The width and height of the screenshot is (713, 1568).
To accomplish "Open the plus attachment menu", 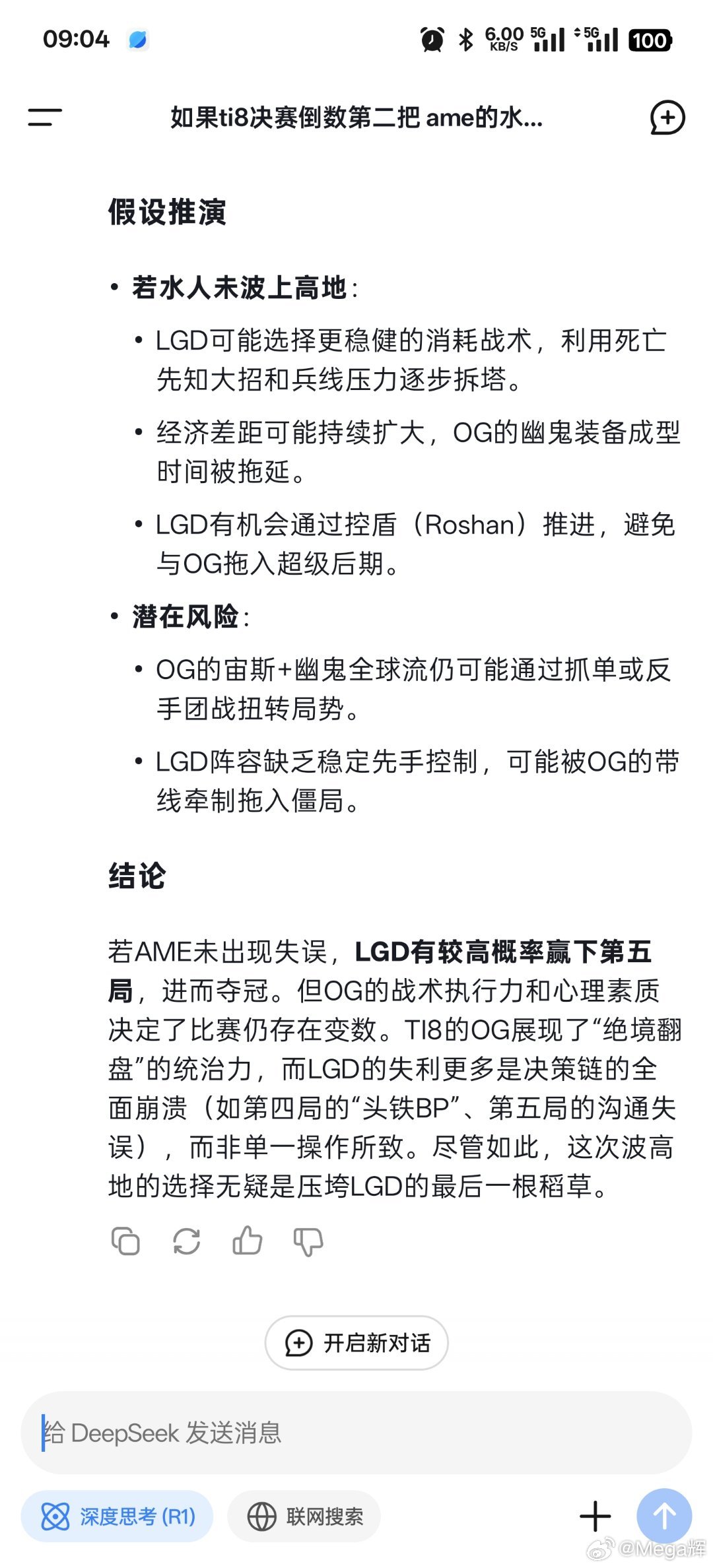I will 595,1516.
